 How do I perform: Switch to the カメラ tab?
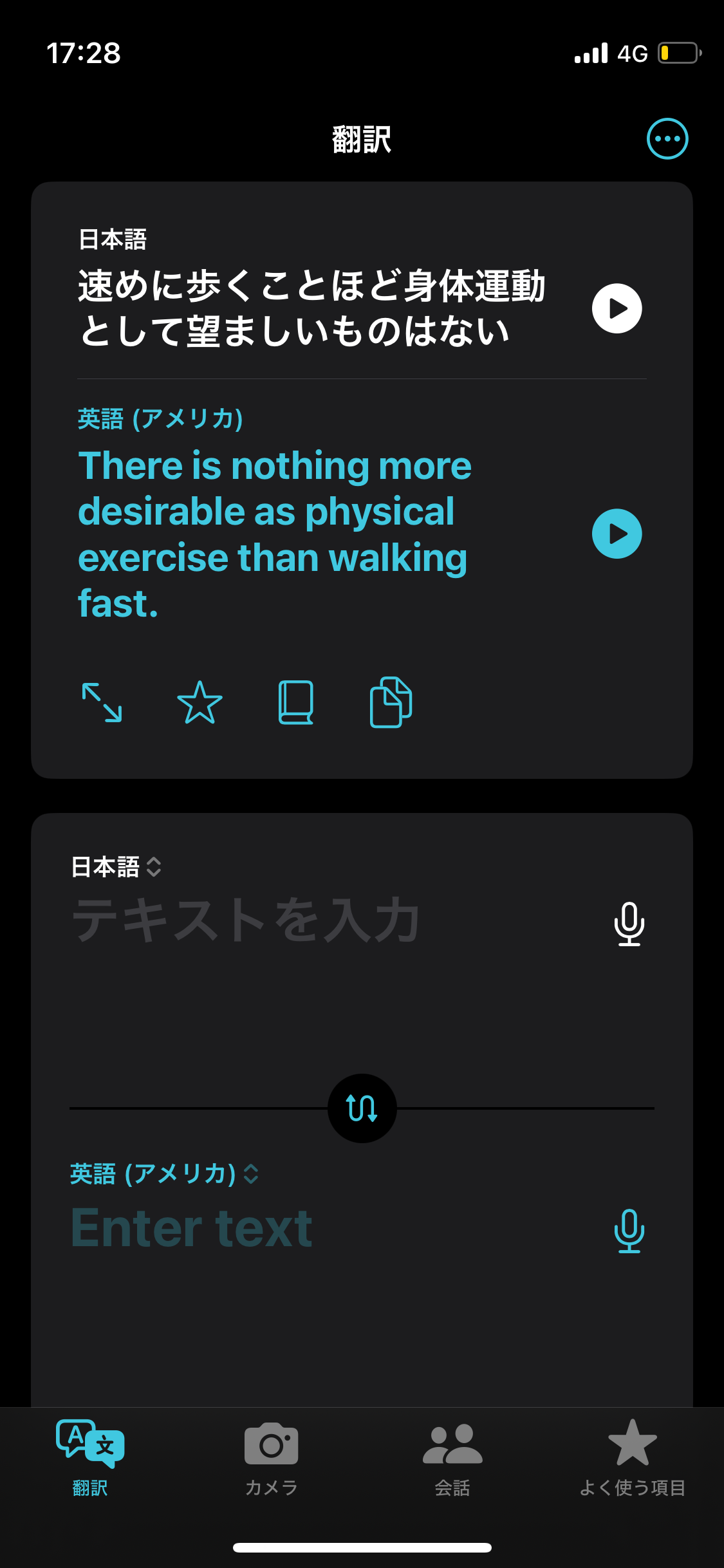pyautogui.click(x=271, y=1458)
